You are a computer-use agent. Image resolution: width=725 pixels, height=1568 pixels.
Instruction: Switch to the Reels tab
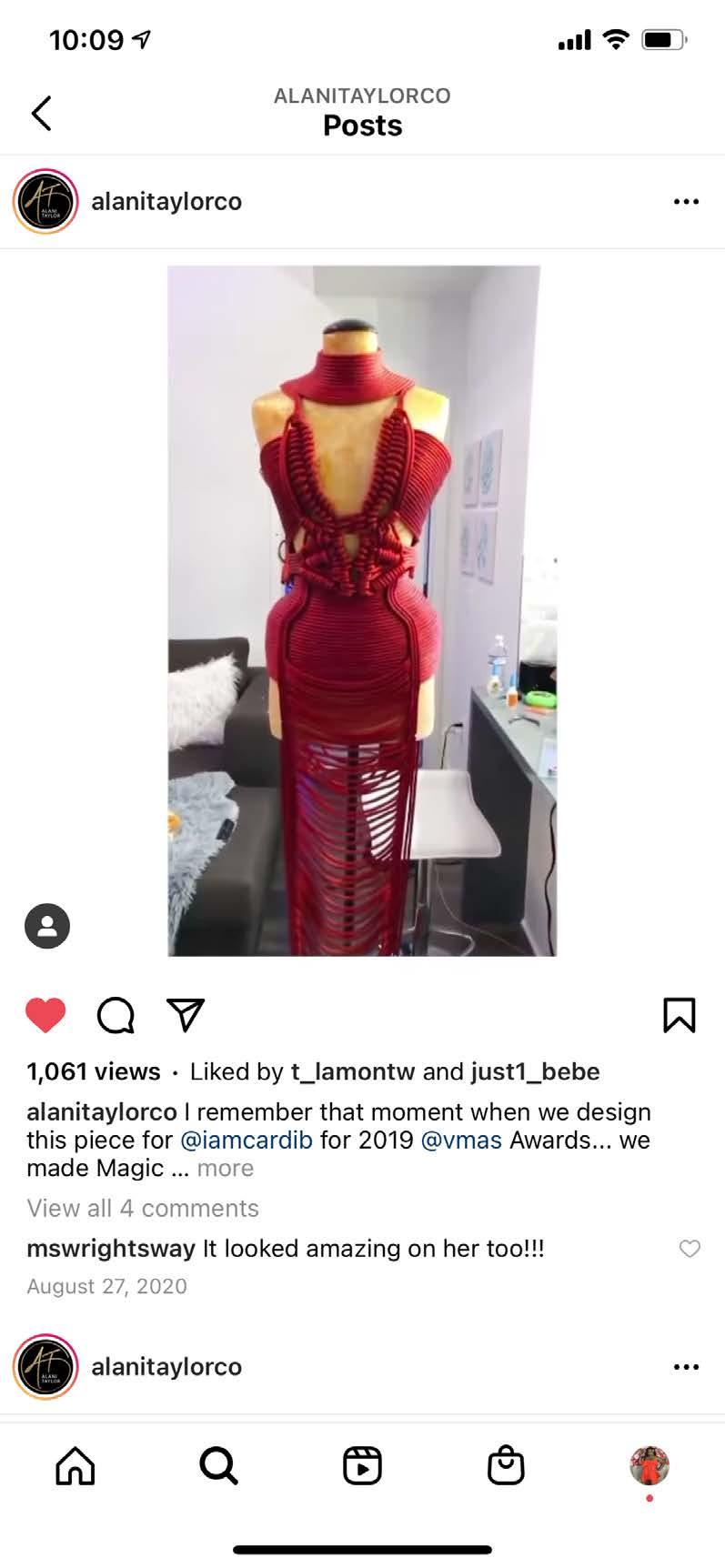pos(362,1465)
